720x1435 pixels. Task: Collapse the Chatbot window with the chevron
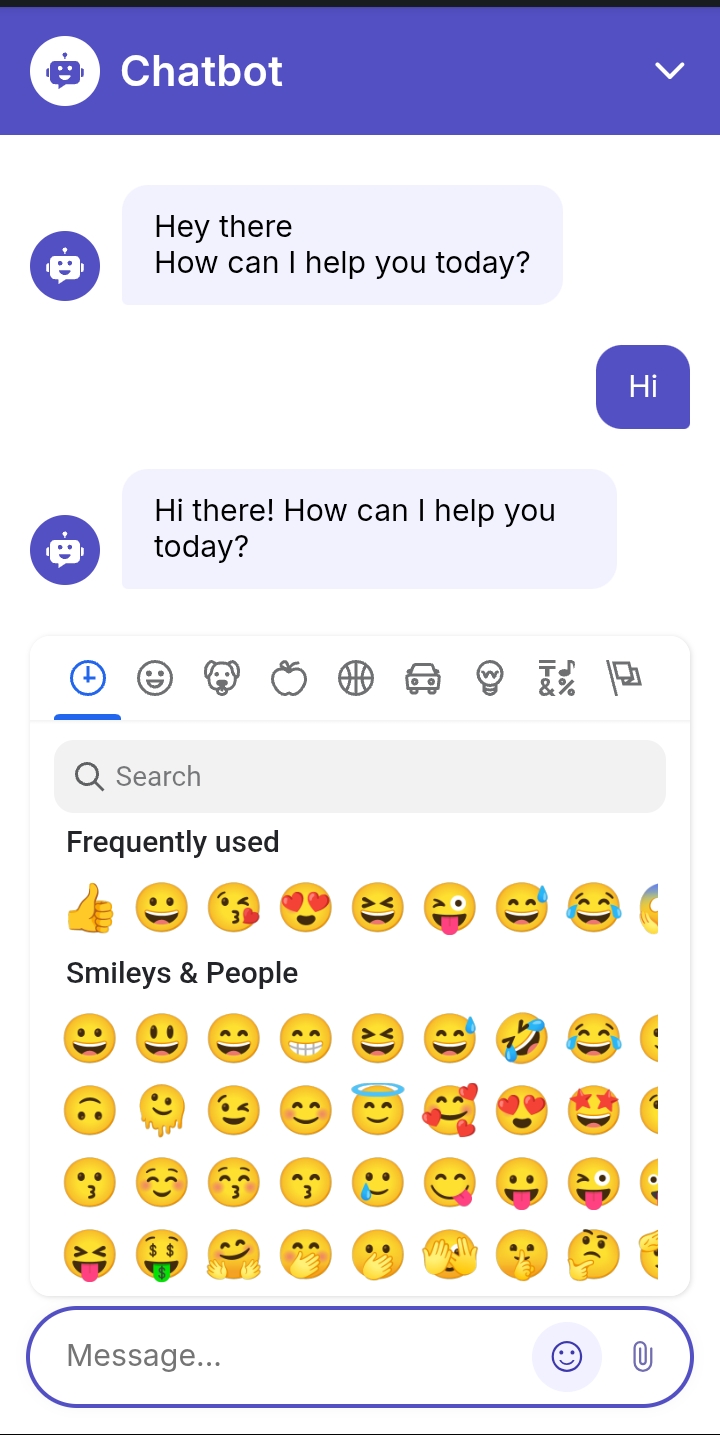(669, 70)
